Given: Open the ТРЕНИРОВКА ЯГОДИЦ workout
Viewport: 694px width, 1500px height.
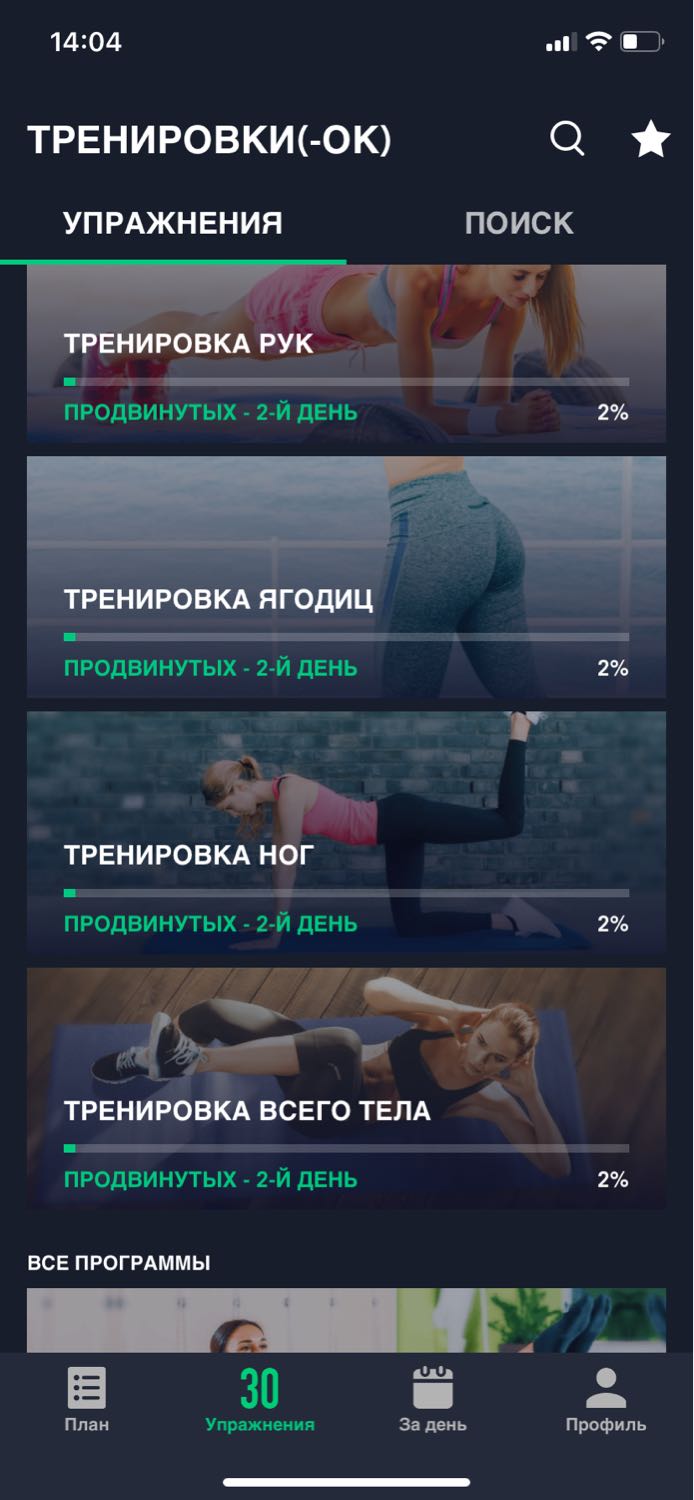Looking at the screenshot, I should [x=346, y=577].
